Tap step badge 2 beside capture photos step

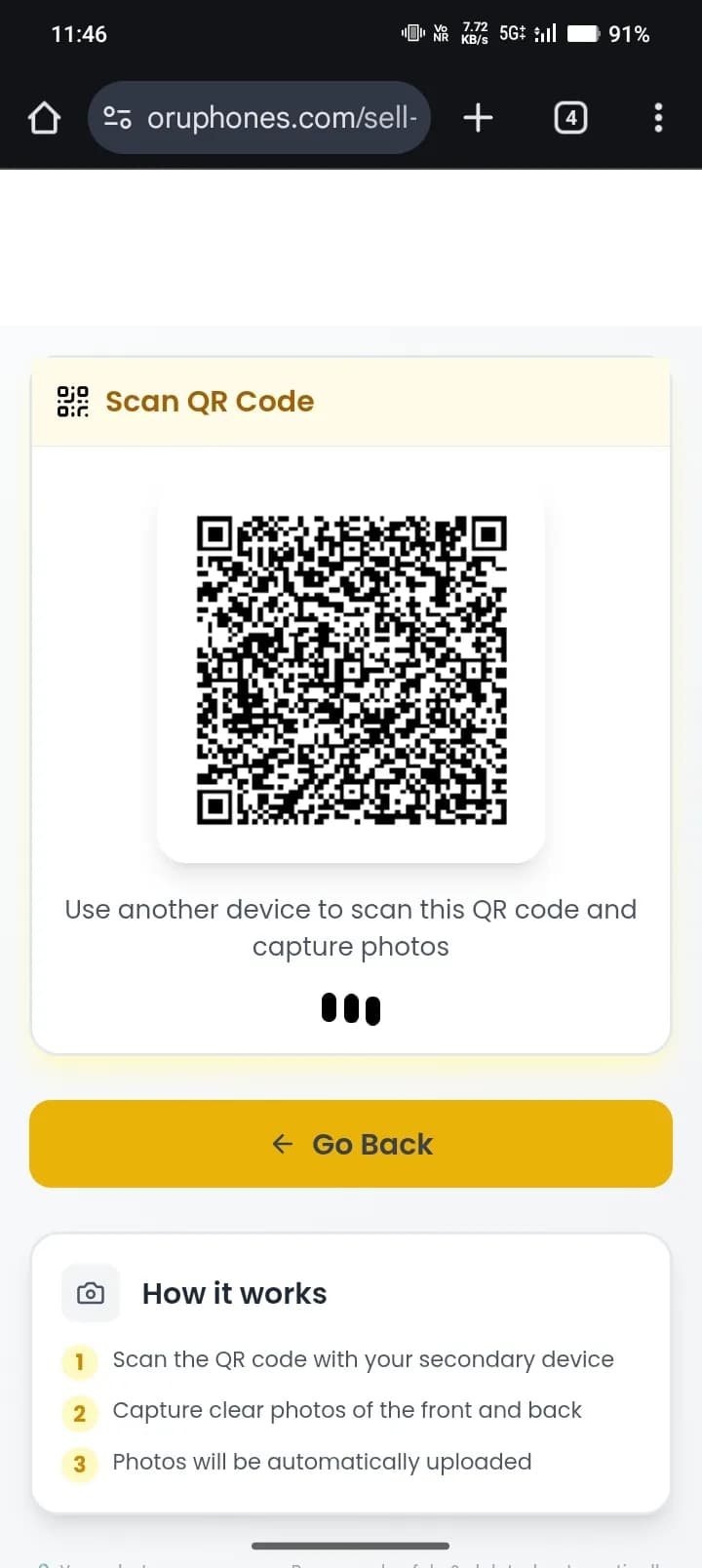tap(79, 1413)
